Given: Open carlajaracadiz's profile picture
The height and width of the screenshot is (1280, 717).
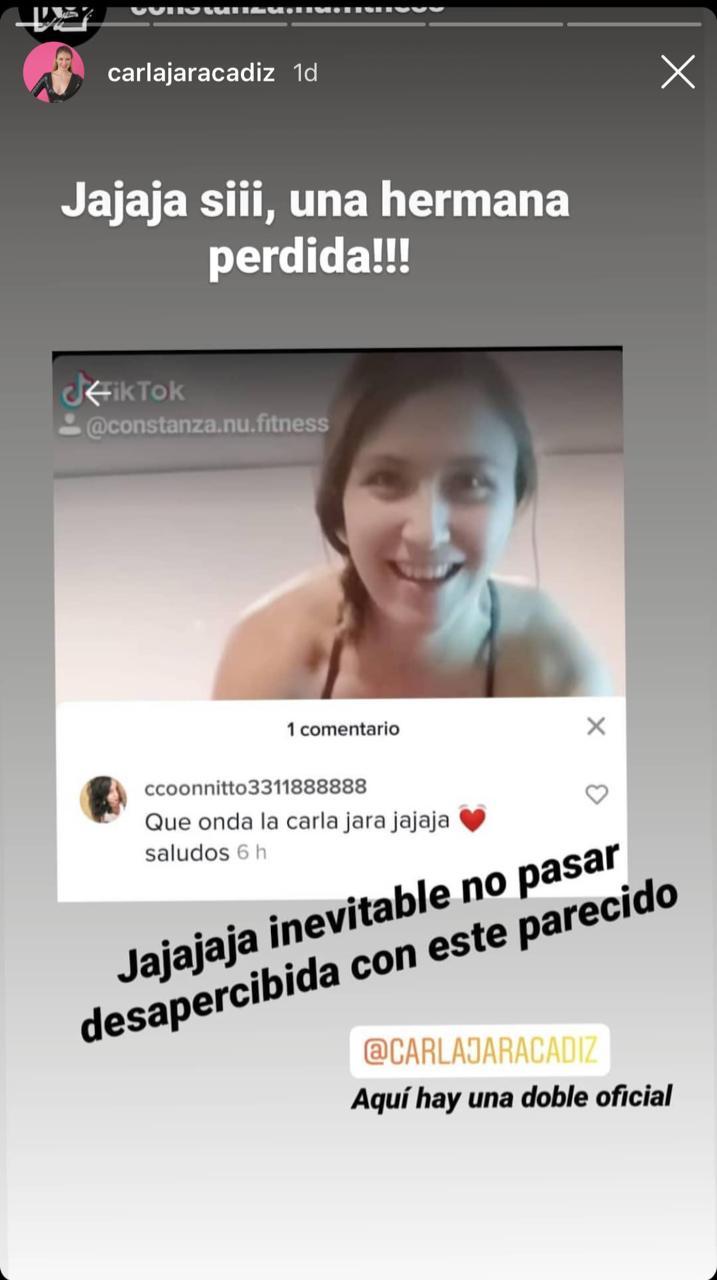Looking at the screenshot, I should tap(53, 73).
